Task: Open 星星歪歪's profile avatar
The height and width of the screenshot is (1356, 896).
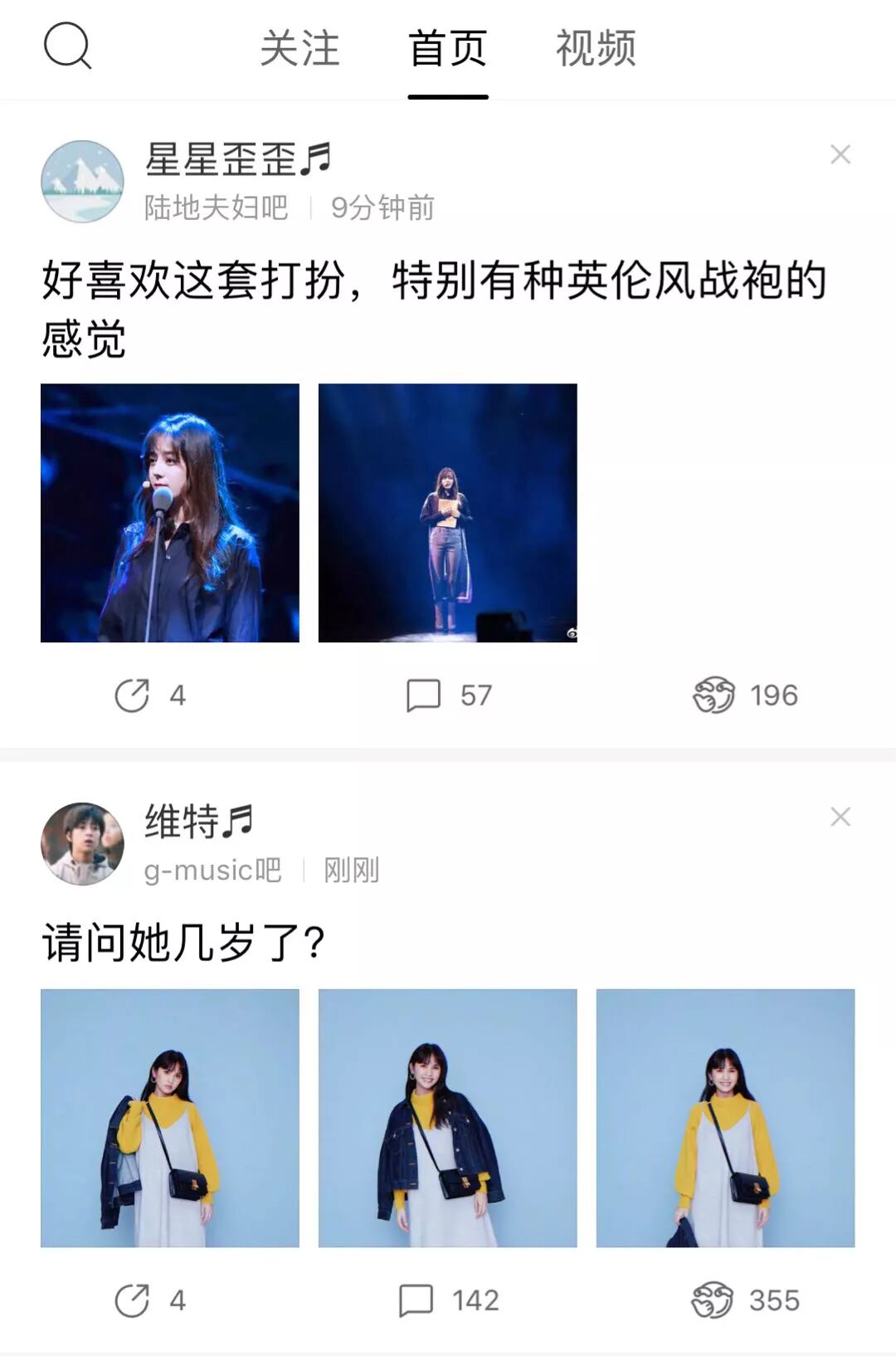Action: (82, 181)
